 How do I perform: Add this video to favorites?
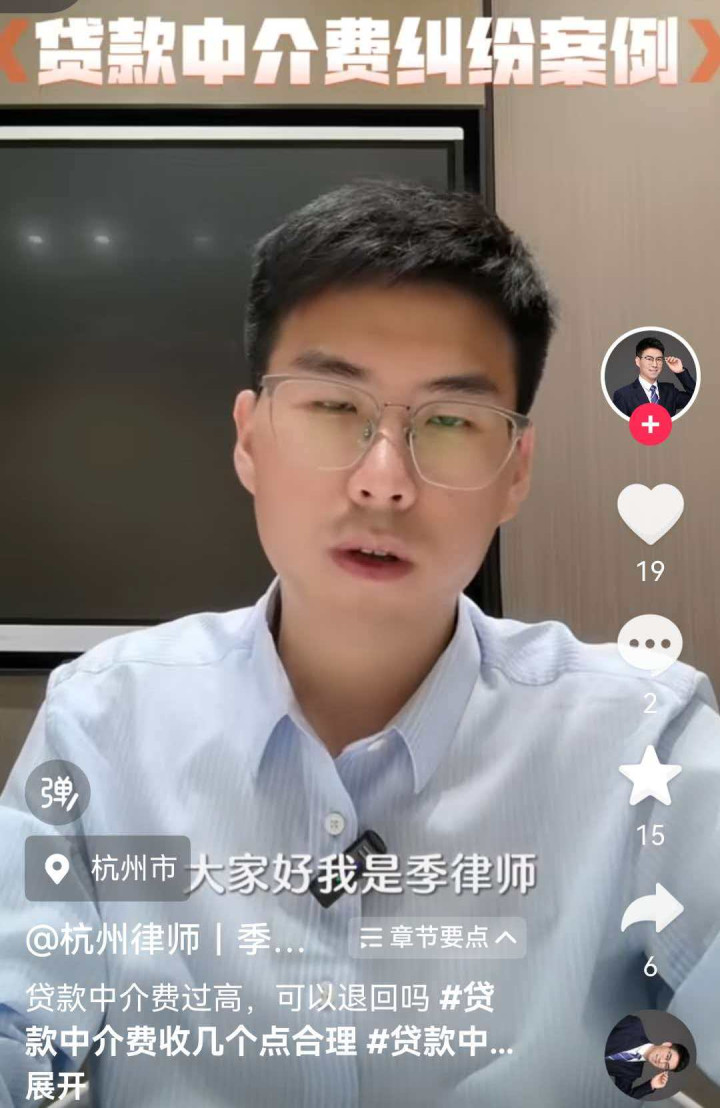650,776
